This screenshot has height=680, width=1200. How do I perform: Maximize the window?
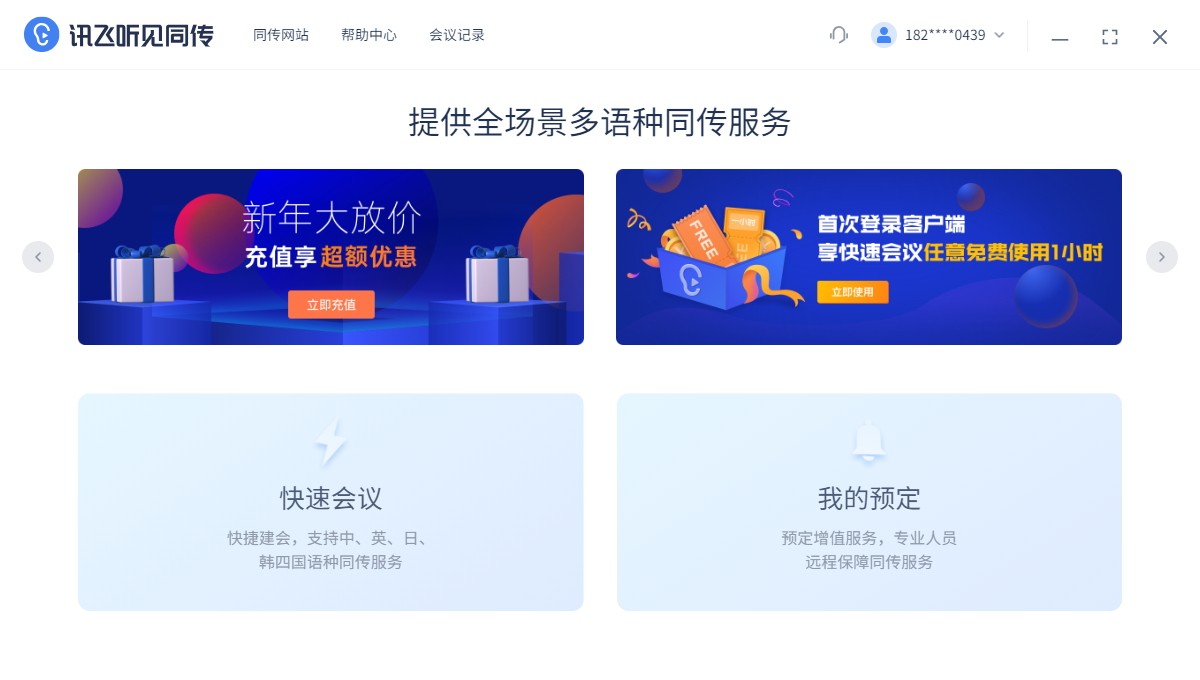point(1110,37)
